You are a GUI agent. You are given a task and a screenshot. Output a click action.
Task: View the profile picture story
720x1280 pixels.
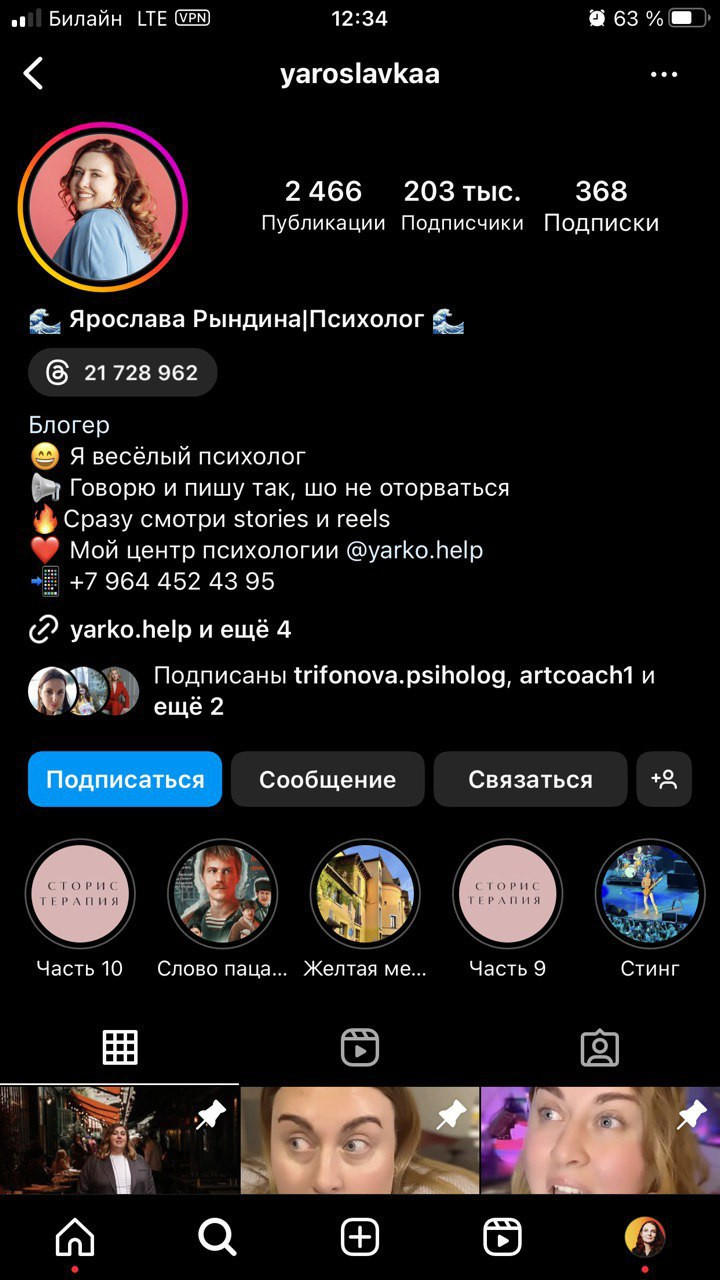tap(103, 206)
